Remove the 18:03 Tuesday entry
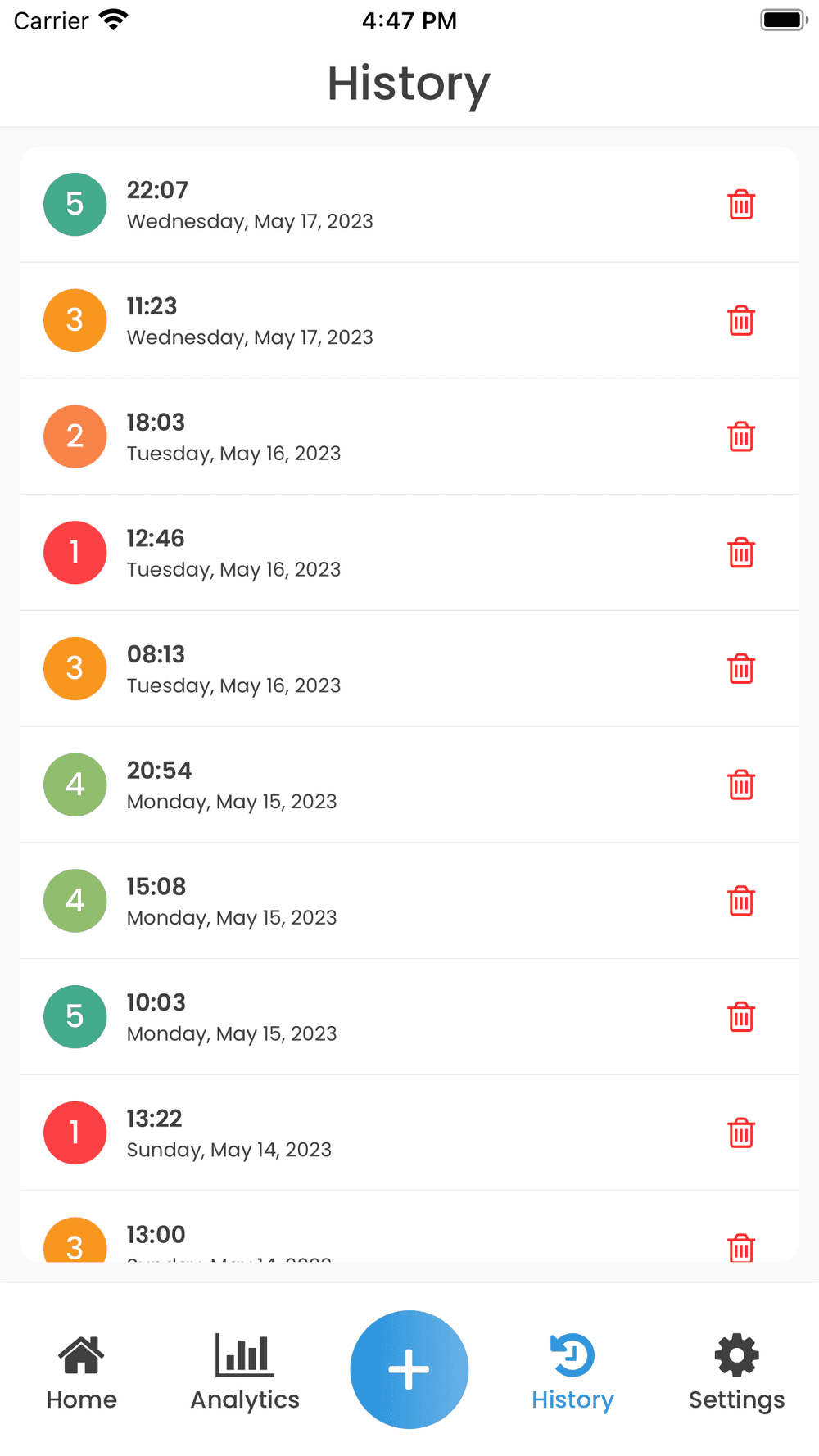The height and width of the screenshot is (1456, 819). [x=741, y=437]
